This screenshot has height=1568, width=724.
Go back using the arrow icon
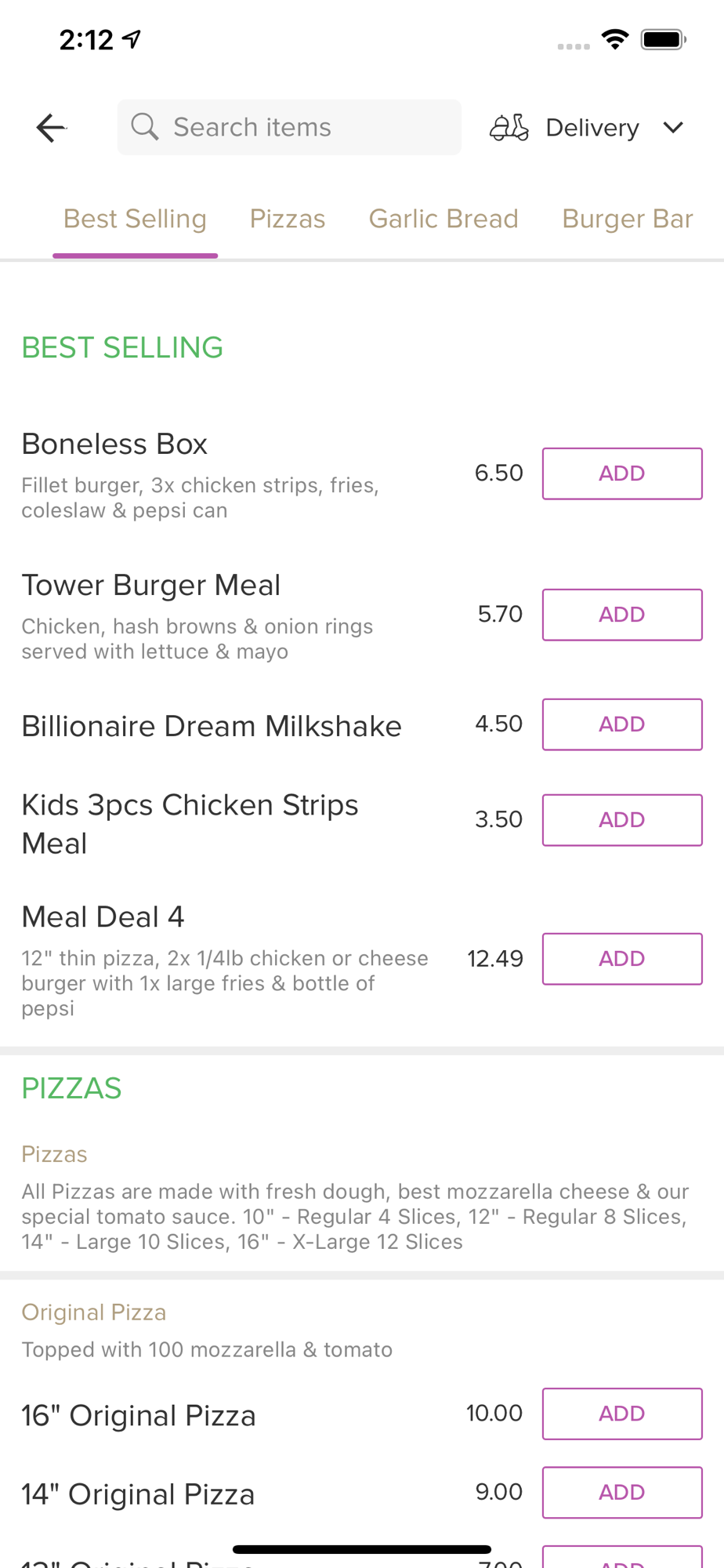pyautogui.click(x=51, y=128)
